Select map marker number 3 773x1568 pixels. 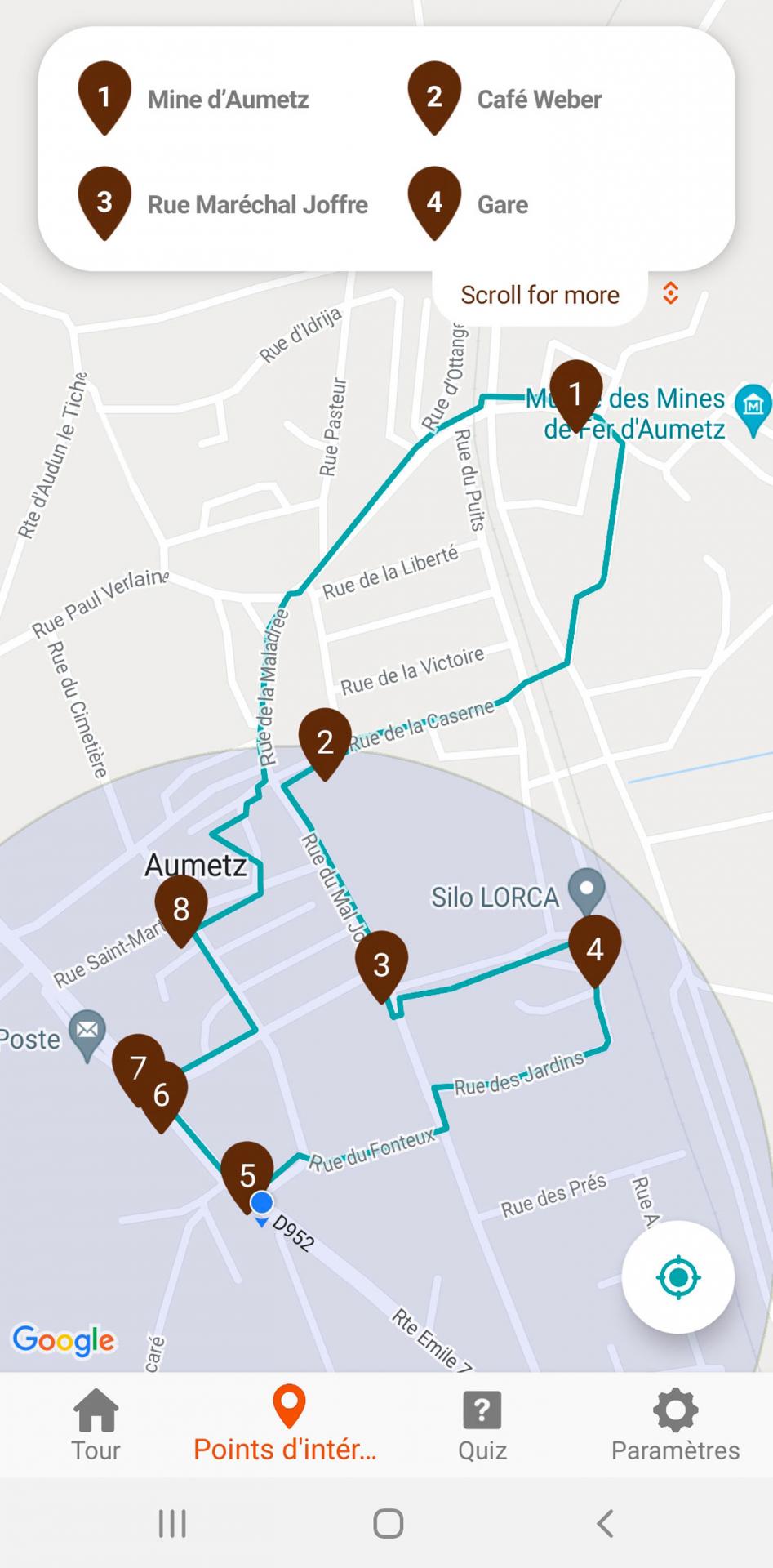(x=381, y=967)
